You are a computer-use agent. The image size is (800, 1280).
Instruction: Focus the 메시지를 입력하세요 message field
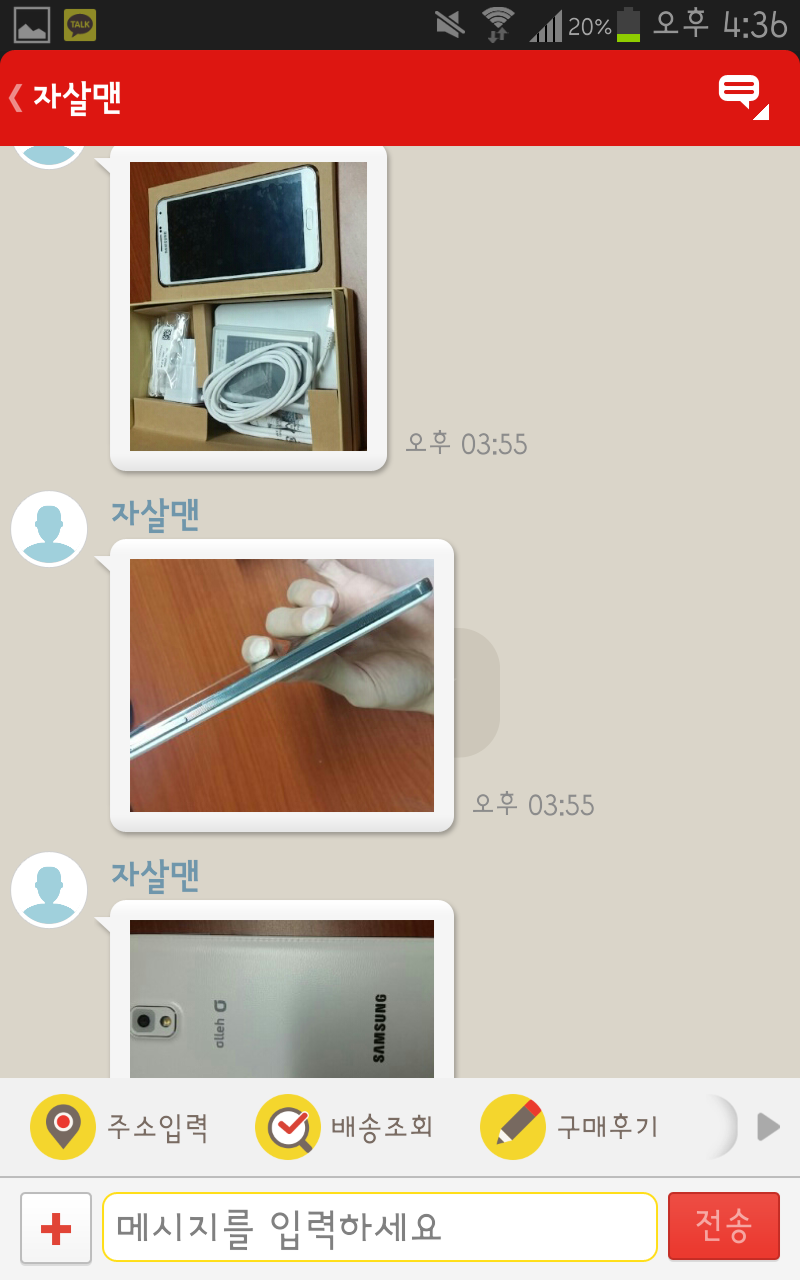click(x=380, y=1227)
